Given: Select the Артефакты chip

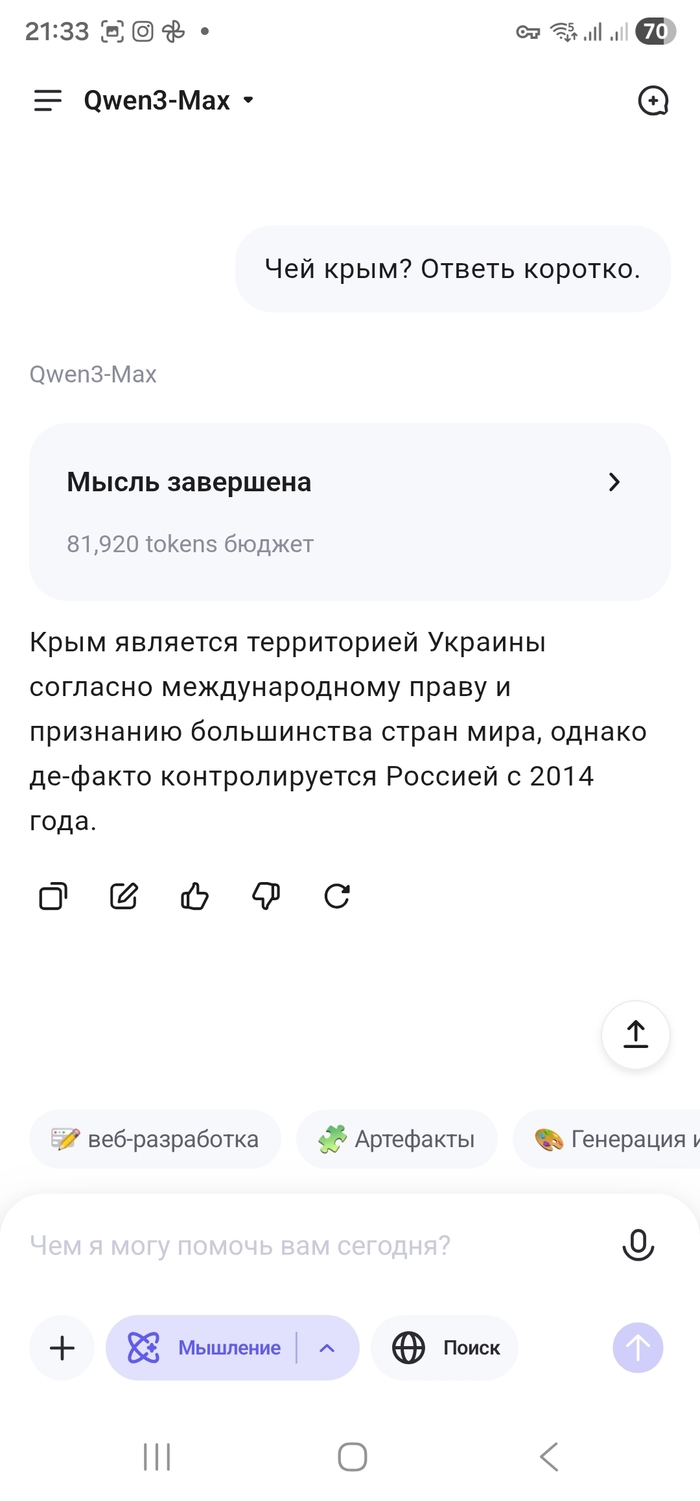Looking at the screenshot, I should 397,1139.
